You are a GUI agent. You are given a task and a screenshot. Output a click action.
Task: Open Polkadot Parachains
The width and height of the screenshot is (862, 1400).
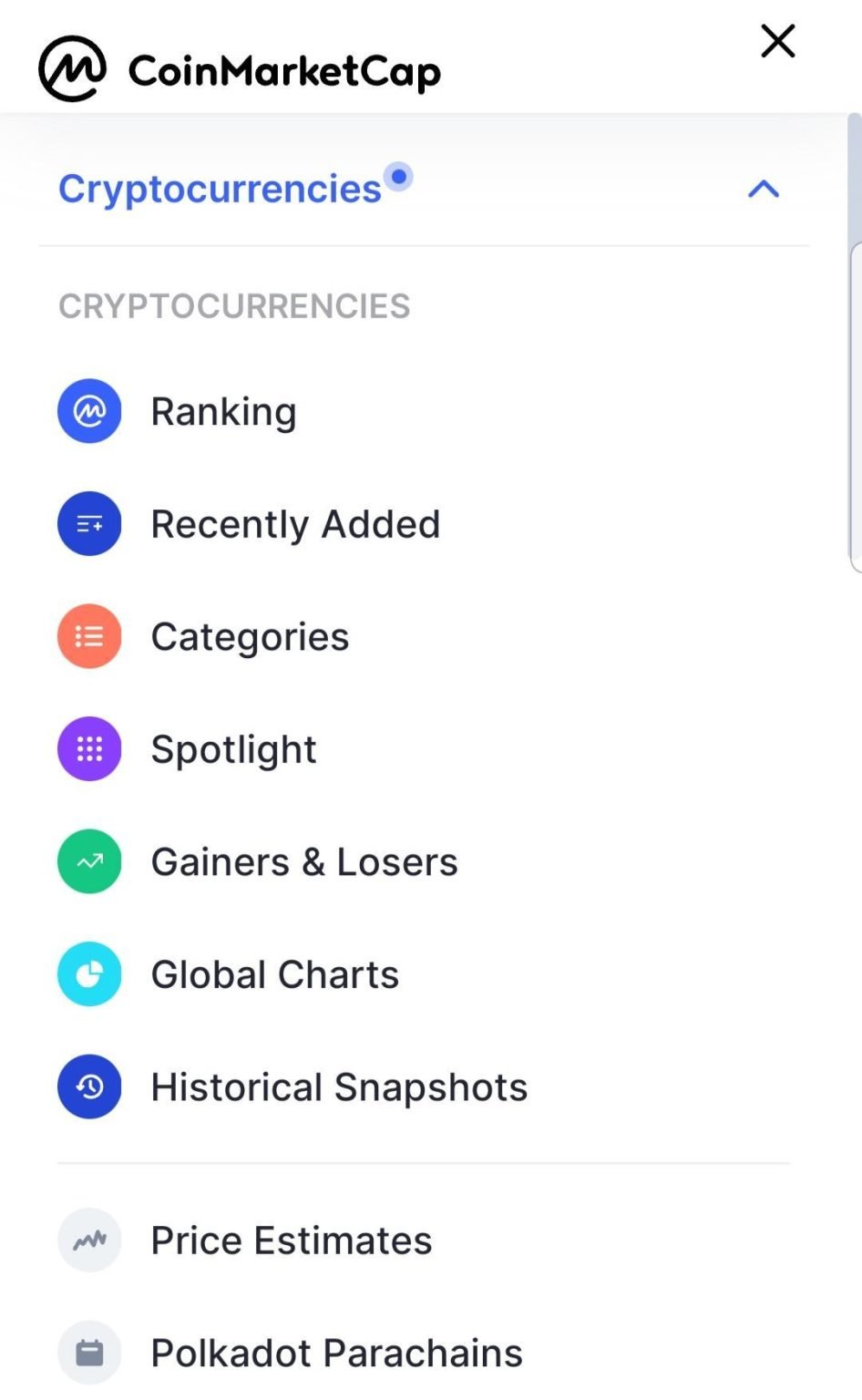tap(423, 1353)
